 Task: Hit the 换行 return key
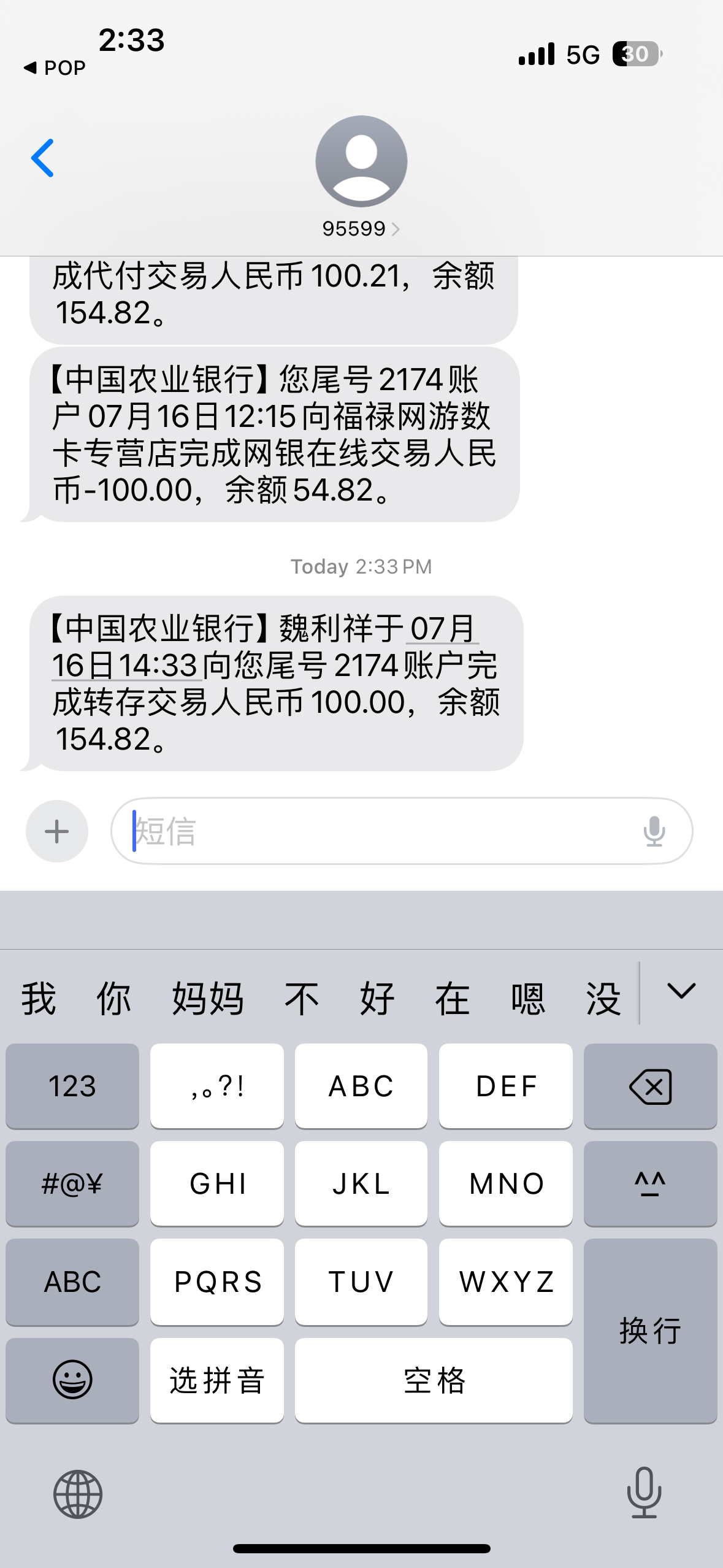[x=650, y=1331]
